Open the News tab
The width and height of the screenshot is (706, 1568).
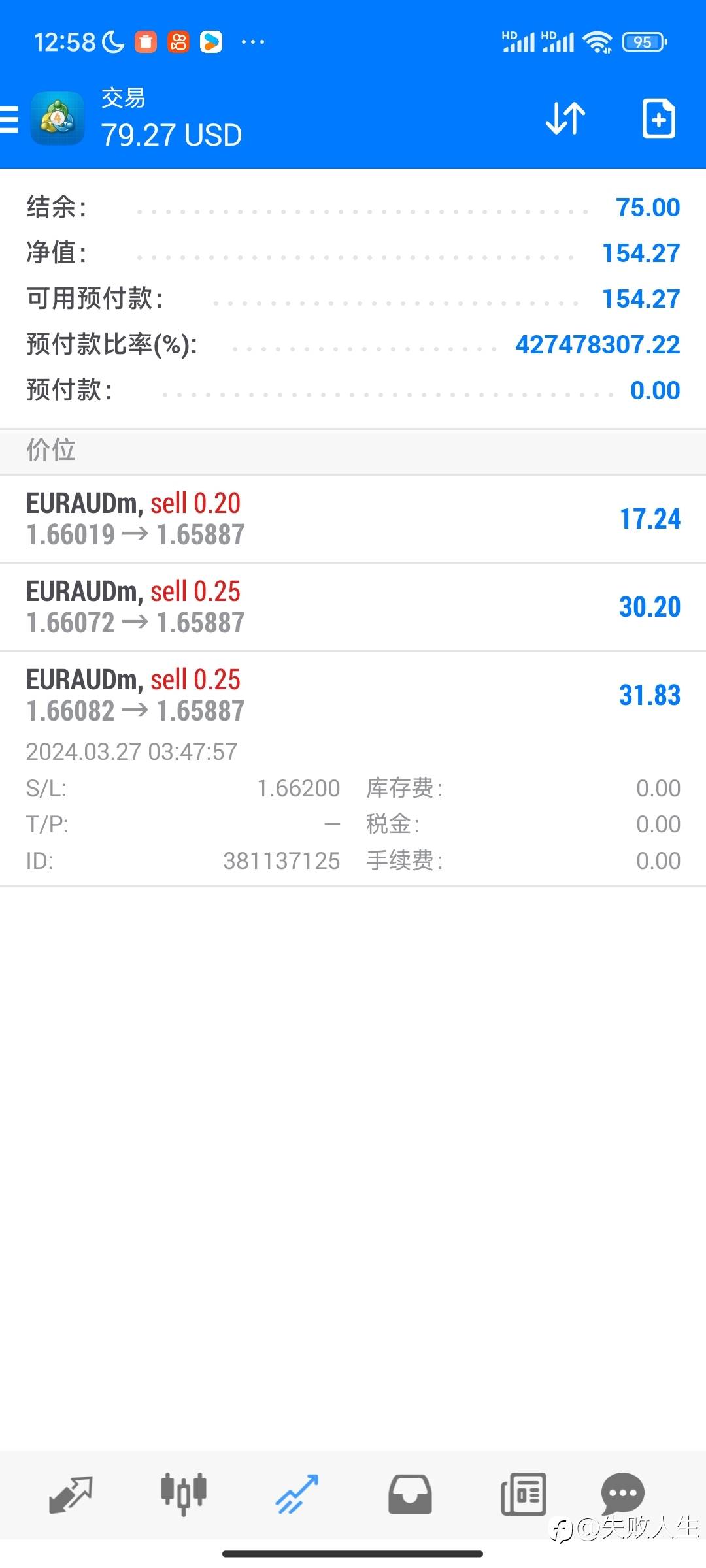[523, 1494]
